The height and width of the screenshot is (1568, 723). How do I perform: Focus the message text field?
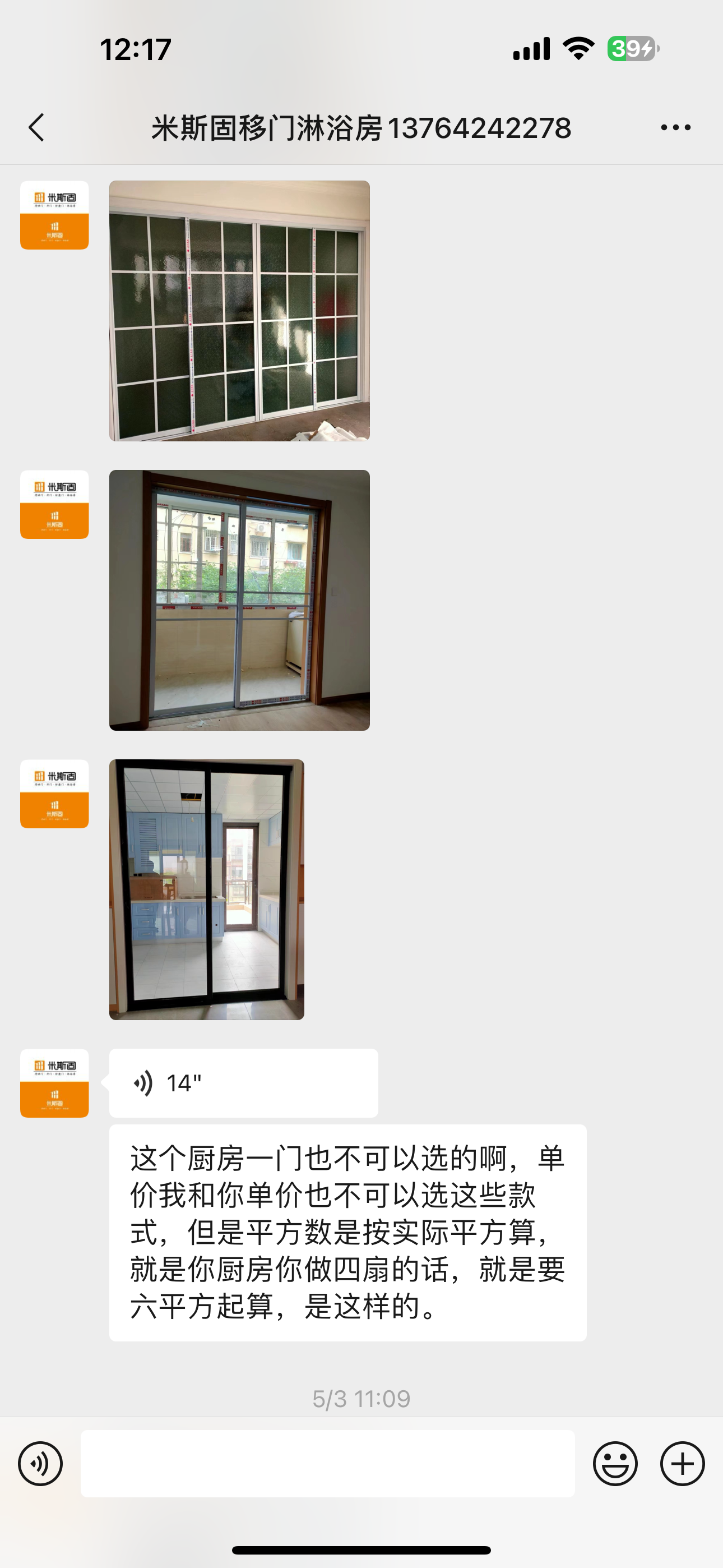pos(327,1463)
